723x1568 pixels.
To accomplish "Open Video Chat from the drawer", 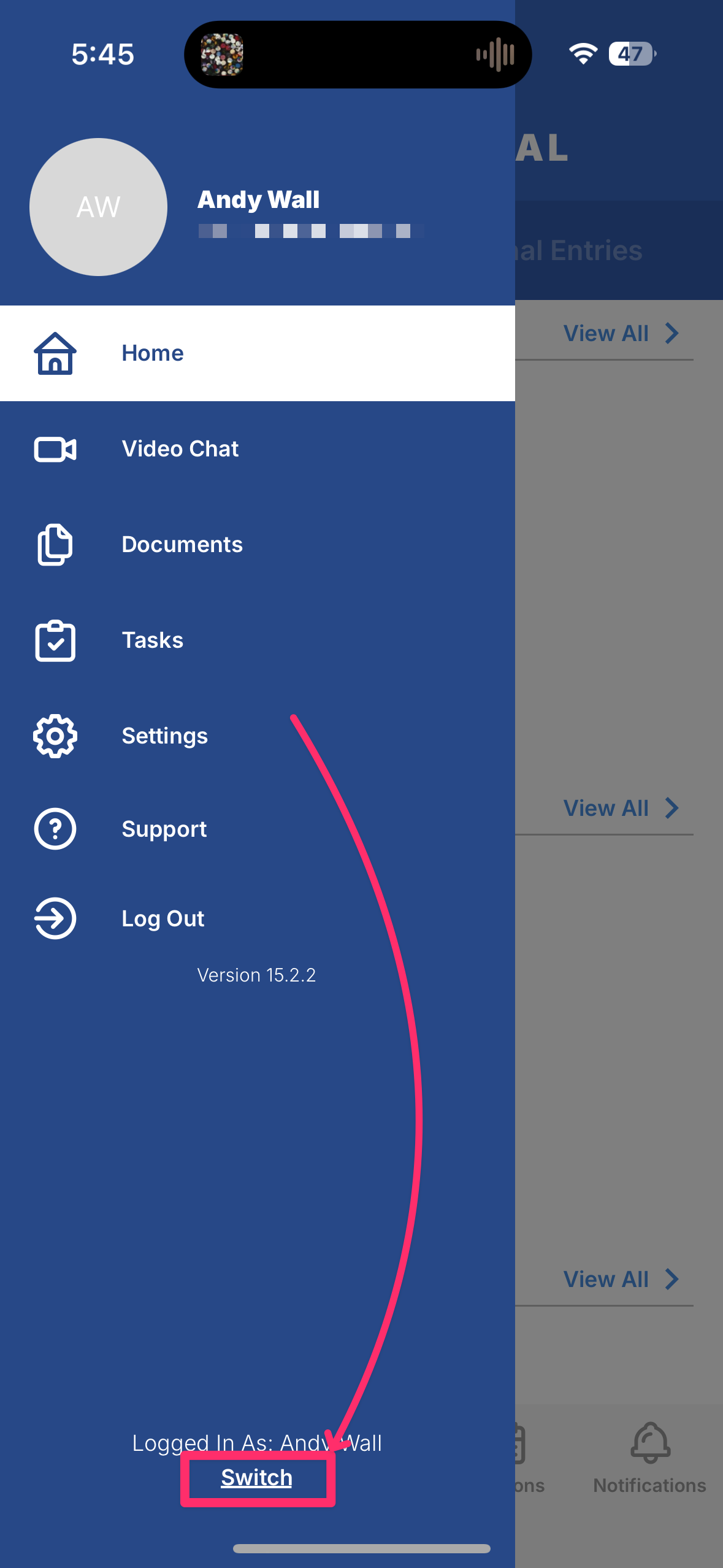I will (x=257, y=449).
